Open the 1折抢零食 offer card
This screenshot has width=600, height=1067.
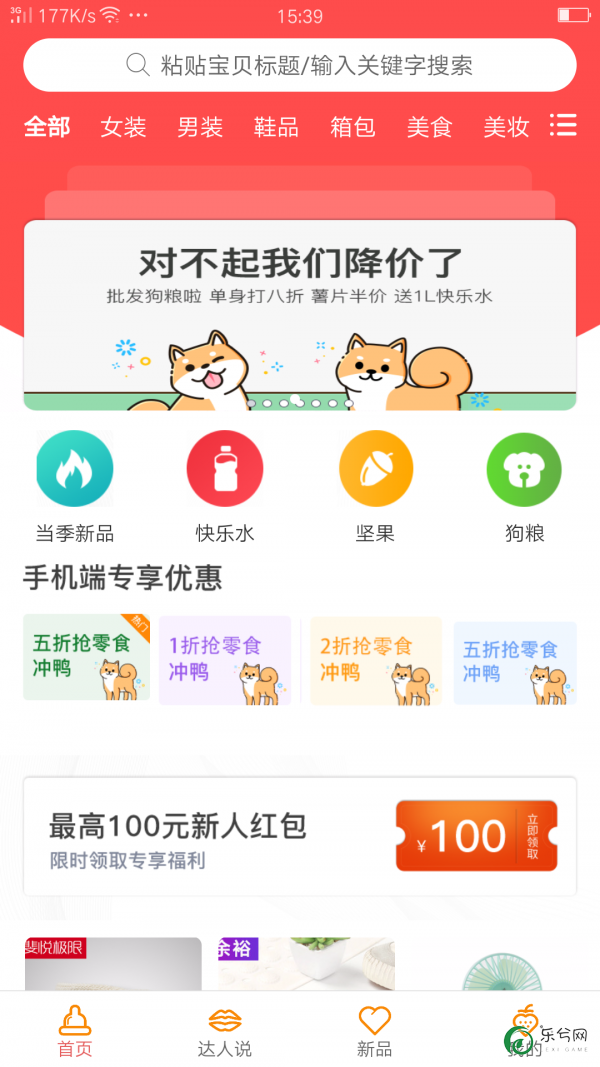point(225,660)
